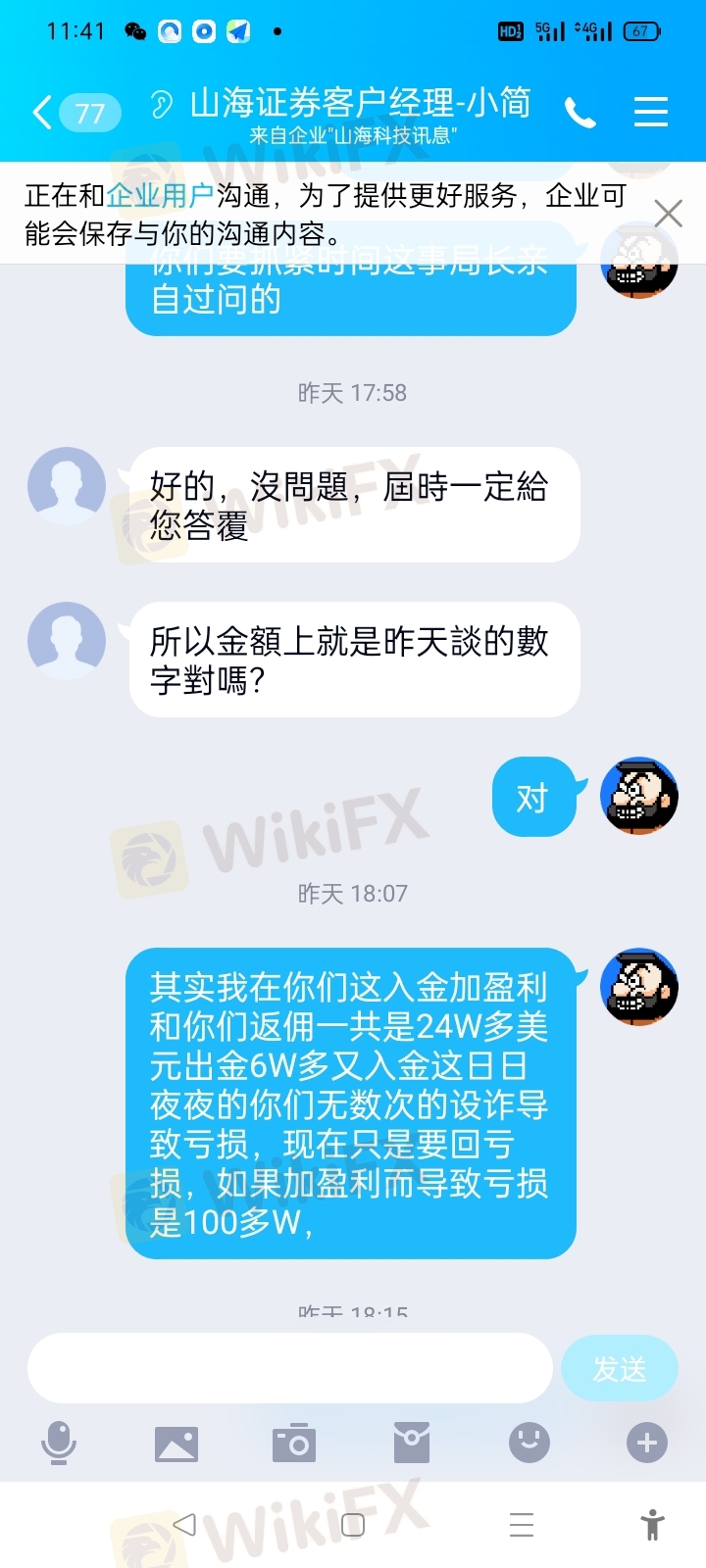Tap the system home button
Screen dimensions: 706x1568
pos(353,1524)
